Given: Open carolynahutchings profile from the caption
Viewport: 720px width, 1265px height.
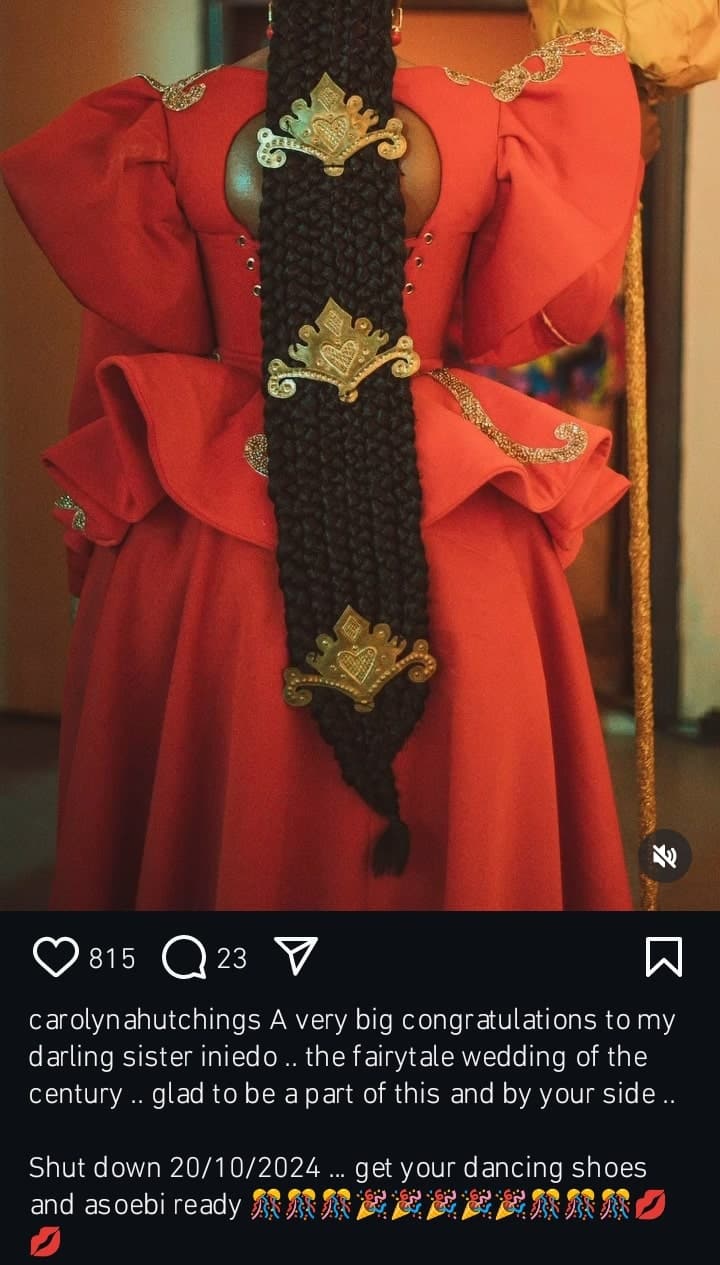Looking at the screenshot, I should [x=146, y=1021].
